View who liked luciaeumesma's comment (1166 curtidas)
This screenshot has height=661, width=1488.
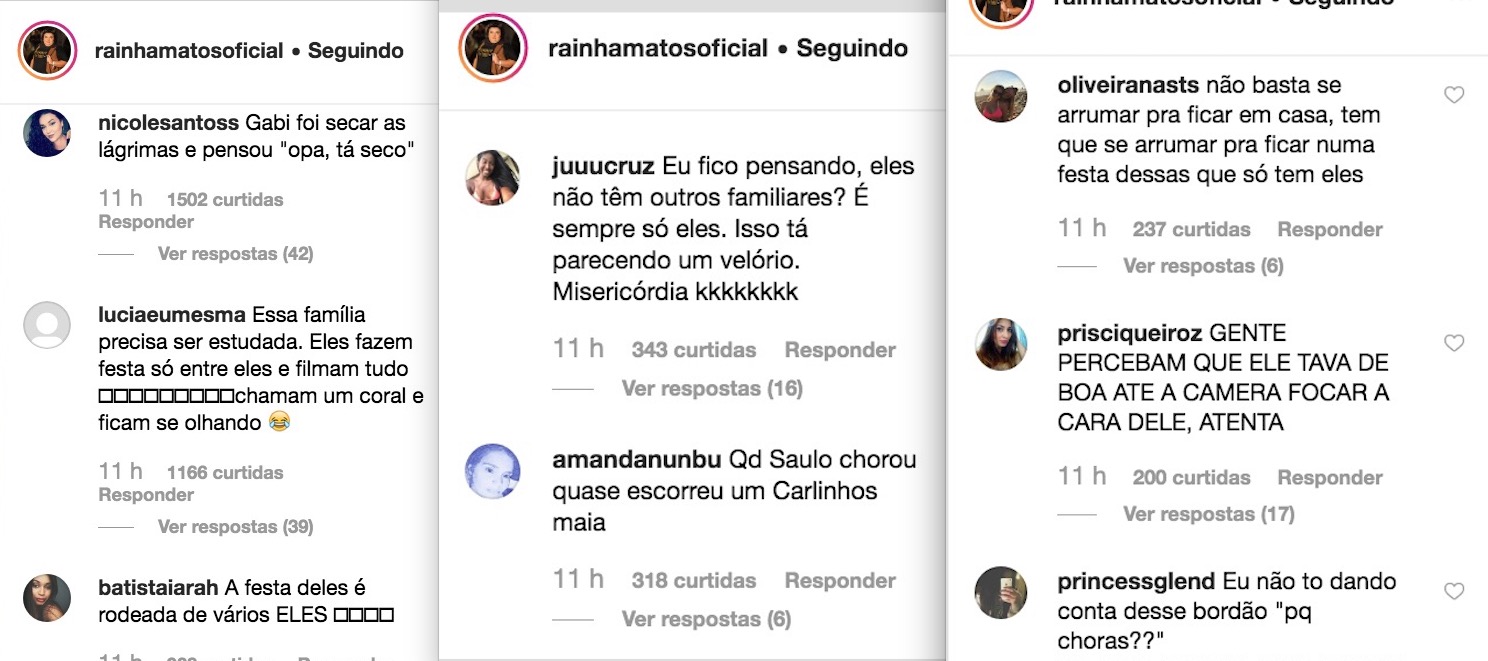224,472
